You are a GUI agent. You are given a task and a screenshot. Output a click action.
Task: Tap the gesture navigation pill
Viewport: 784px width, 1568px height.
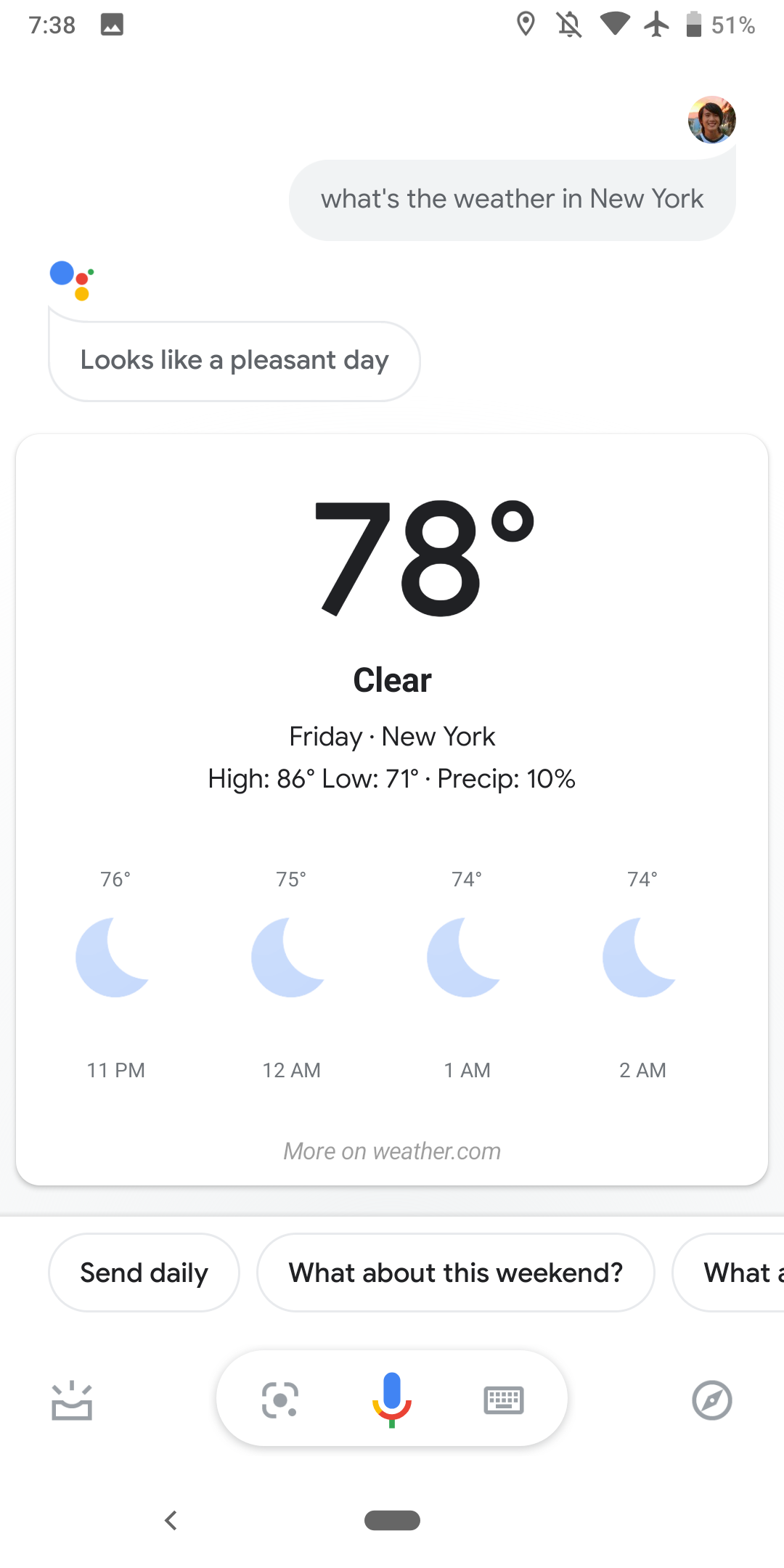pyautogui.click(x=391, y=1521)
